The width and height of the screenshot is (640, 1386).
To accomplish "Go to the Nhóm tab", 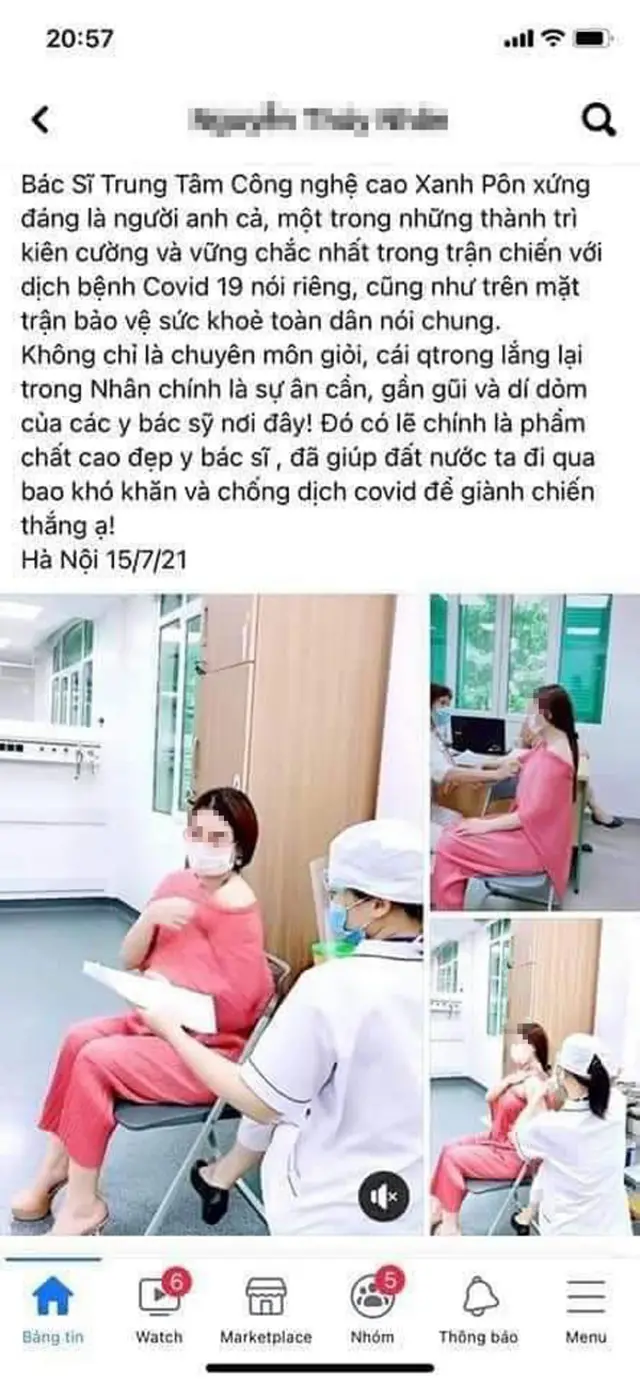I will [372, 1308].
